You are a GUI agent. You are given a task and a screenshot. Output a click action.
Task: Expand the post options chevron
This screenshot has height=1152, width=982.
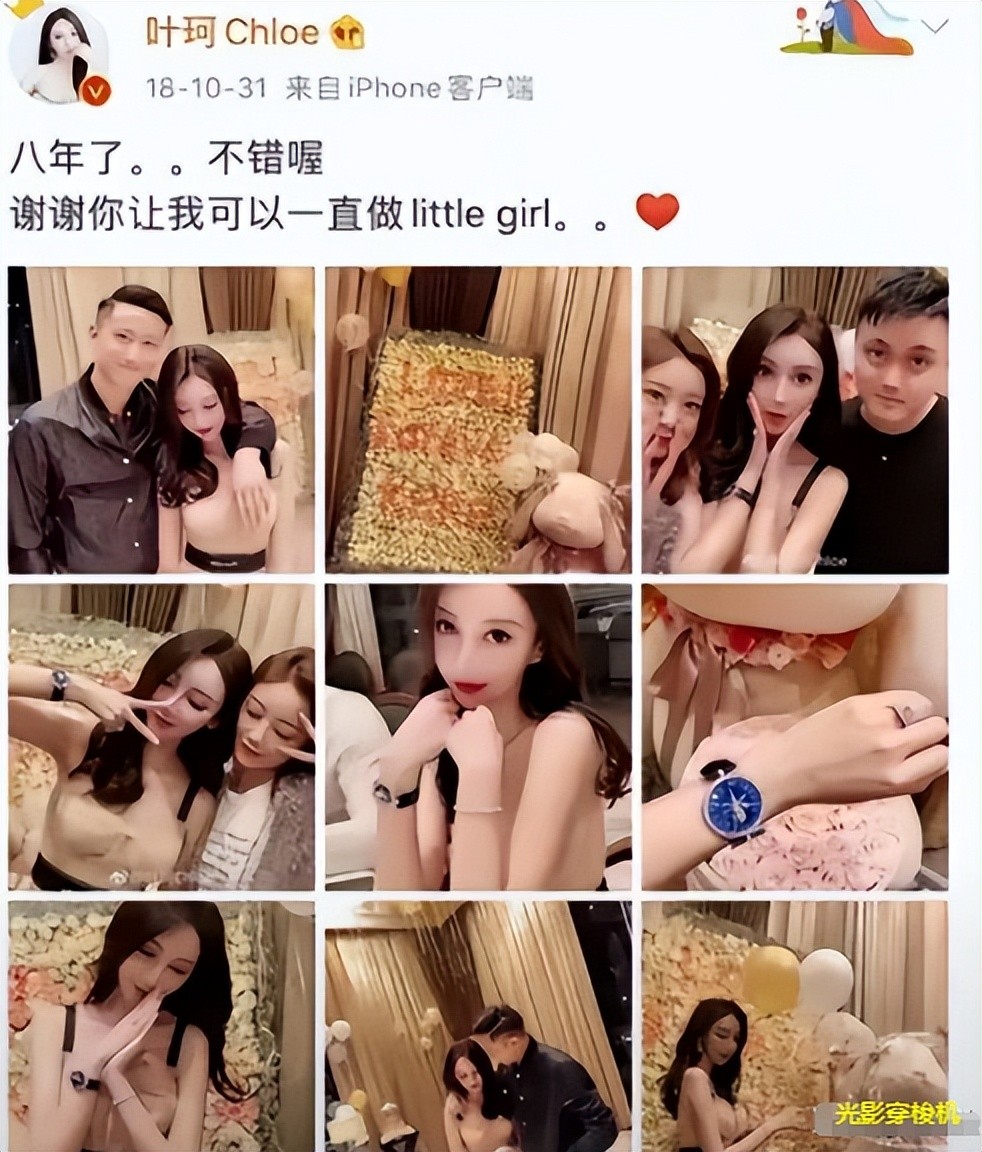(x=935, y=27)
